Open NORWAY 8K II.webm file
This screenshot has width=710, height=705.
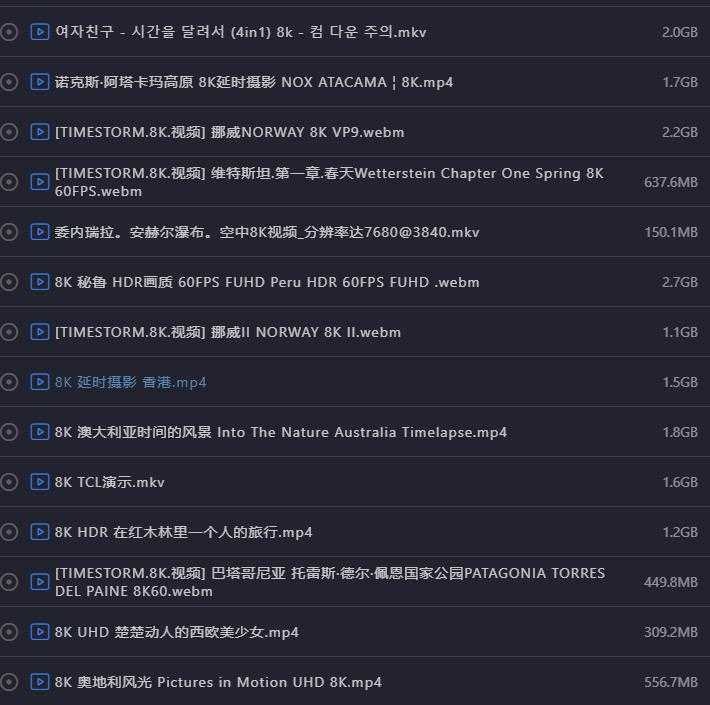(x=227, y=332)
